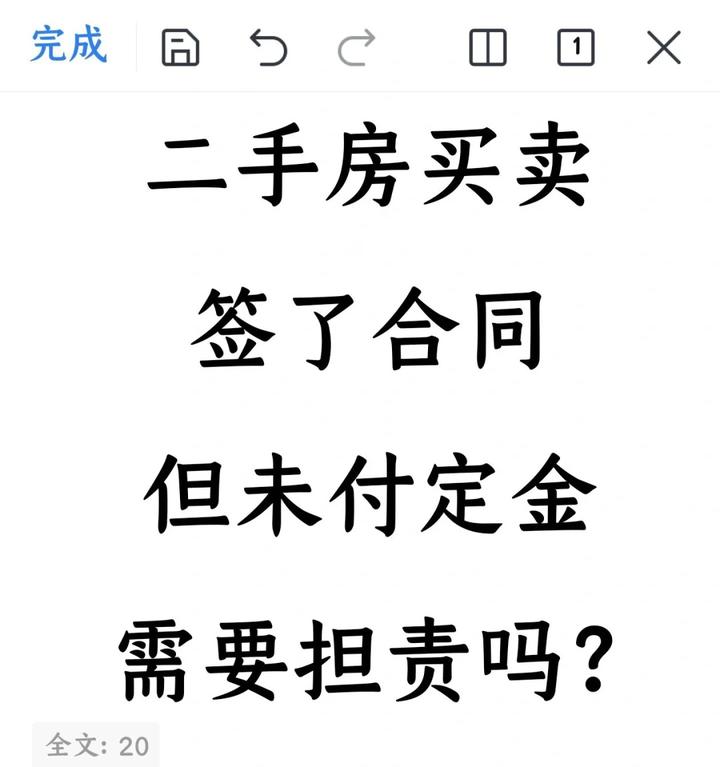
Task: Save the document
Action: pyautogui.click(x=180, y=47)
